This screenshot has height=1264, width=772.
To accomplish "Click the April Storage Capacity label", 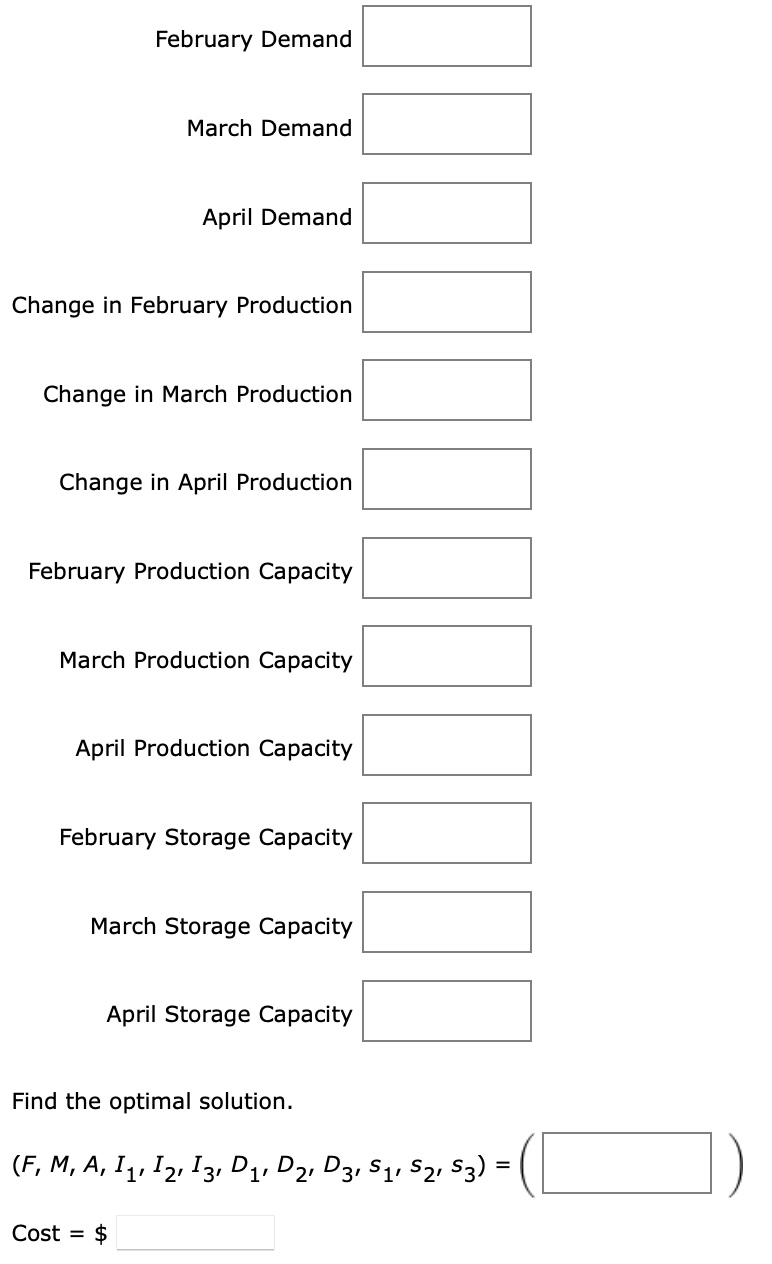I will click(x=229, y=1014).
